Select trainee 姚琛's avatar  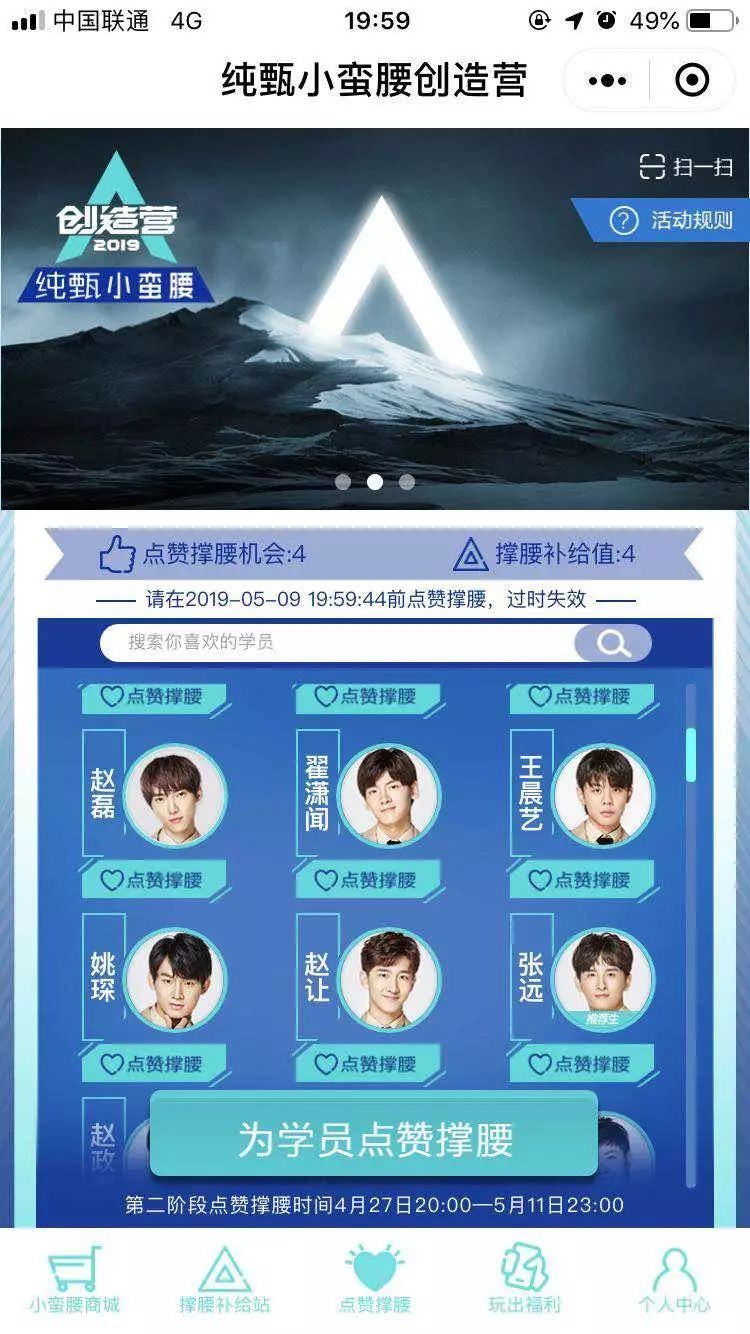coord(176,979)
